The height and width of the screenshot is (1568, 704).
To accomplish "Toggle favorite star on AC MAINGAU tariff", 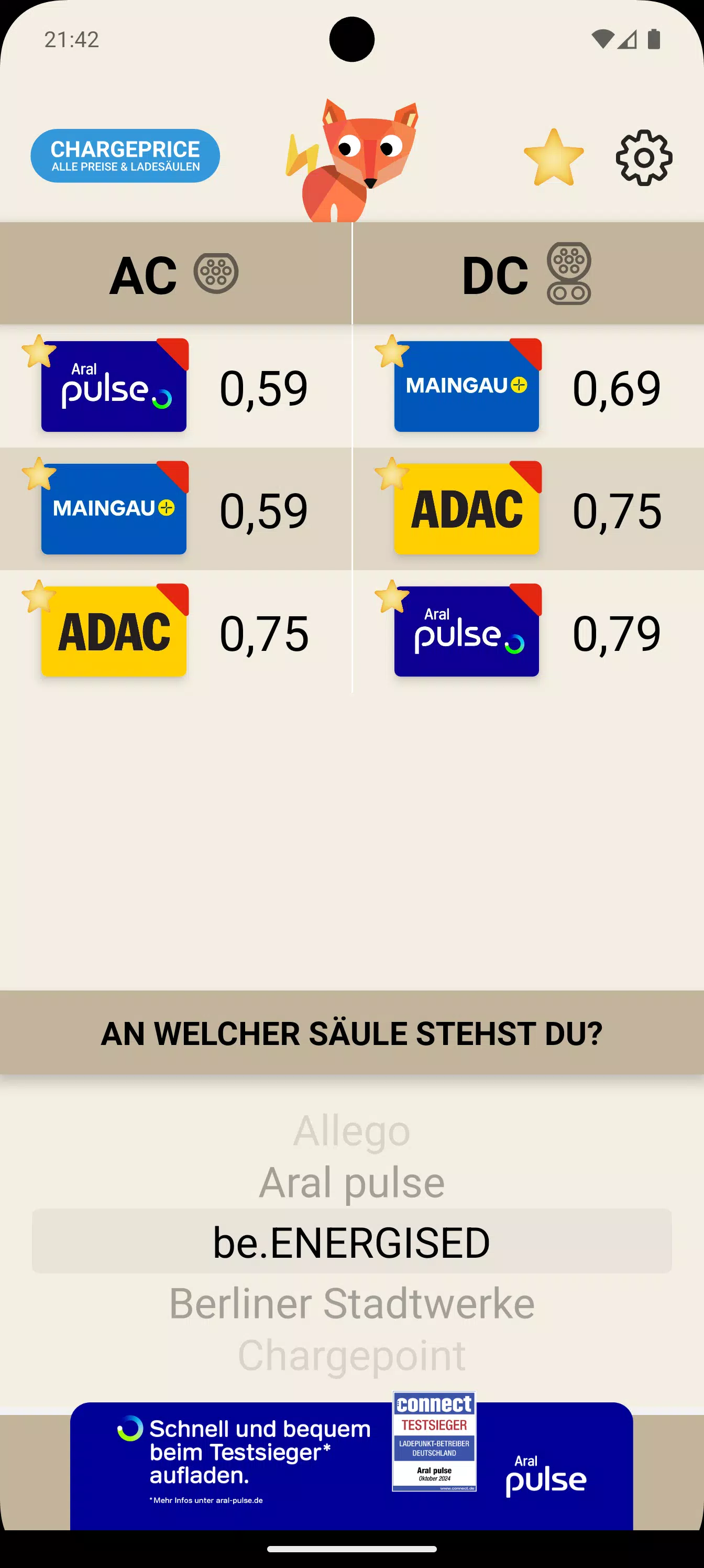I will (x=38, y=474).
